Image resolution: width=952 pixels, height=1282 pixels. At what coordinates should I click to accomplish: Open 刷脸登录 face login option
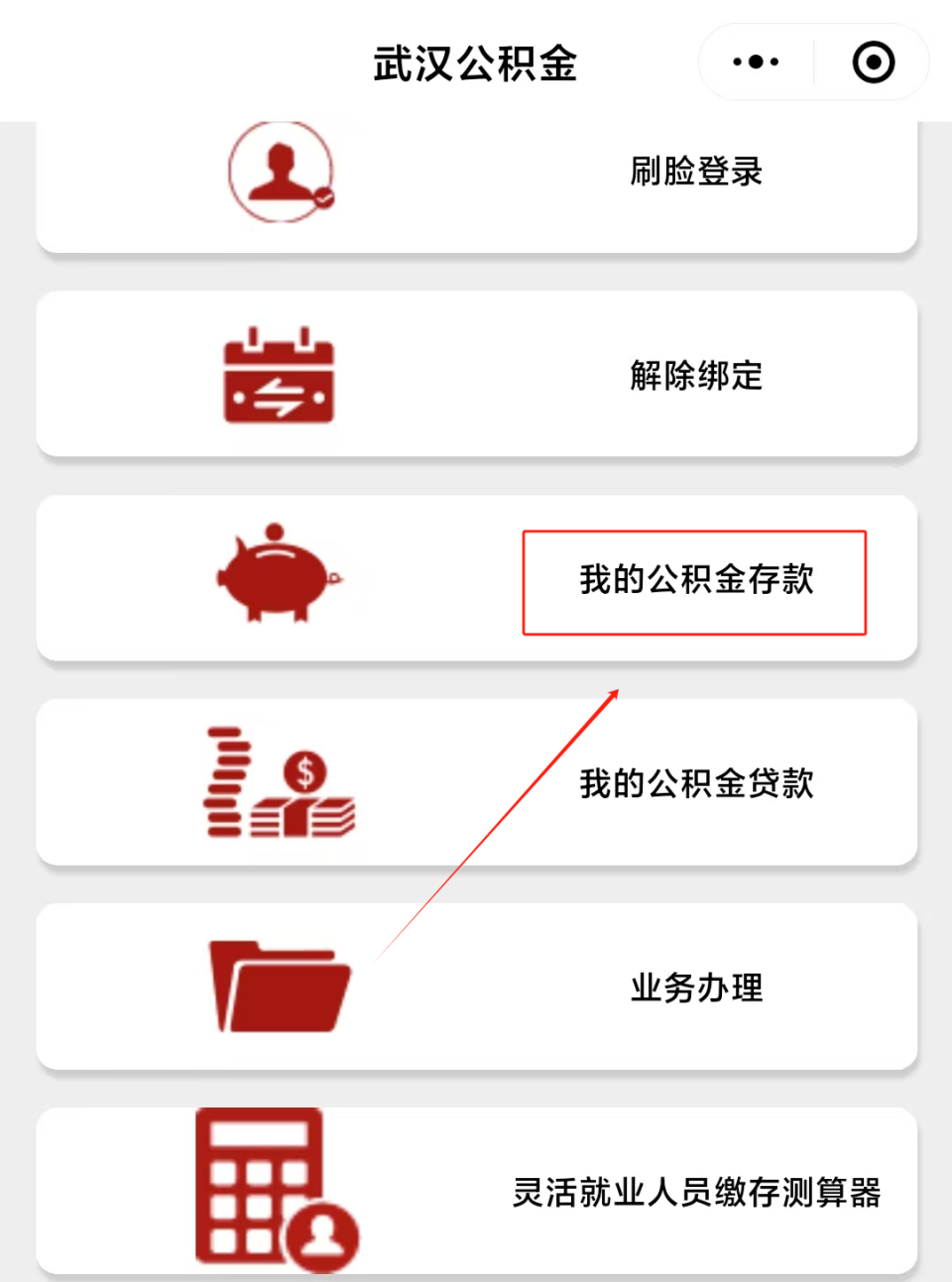pos(694,171)
